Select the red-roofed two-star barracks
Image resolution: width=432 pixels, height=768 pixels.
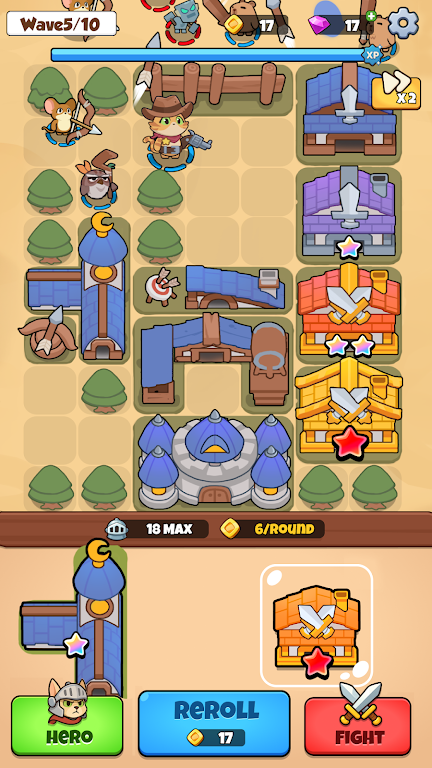click(x=349, y=310)
